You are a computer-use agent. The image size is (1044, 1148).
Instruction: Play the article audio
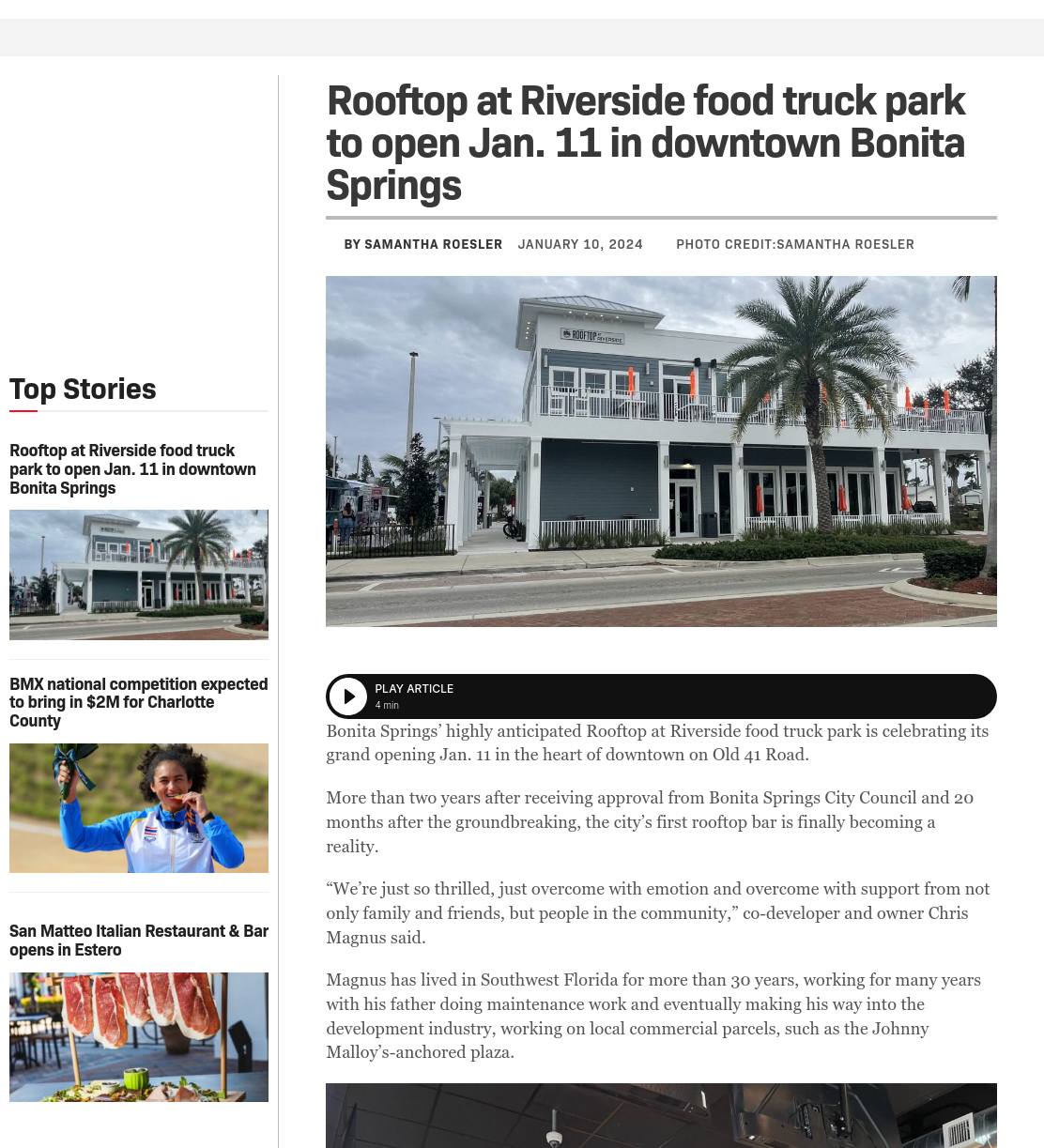point(348,696)
